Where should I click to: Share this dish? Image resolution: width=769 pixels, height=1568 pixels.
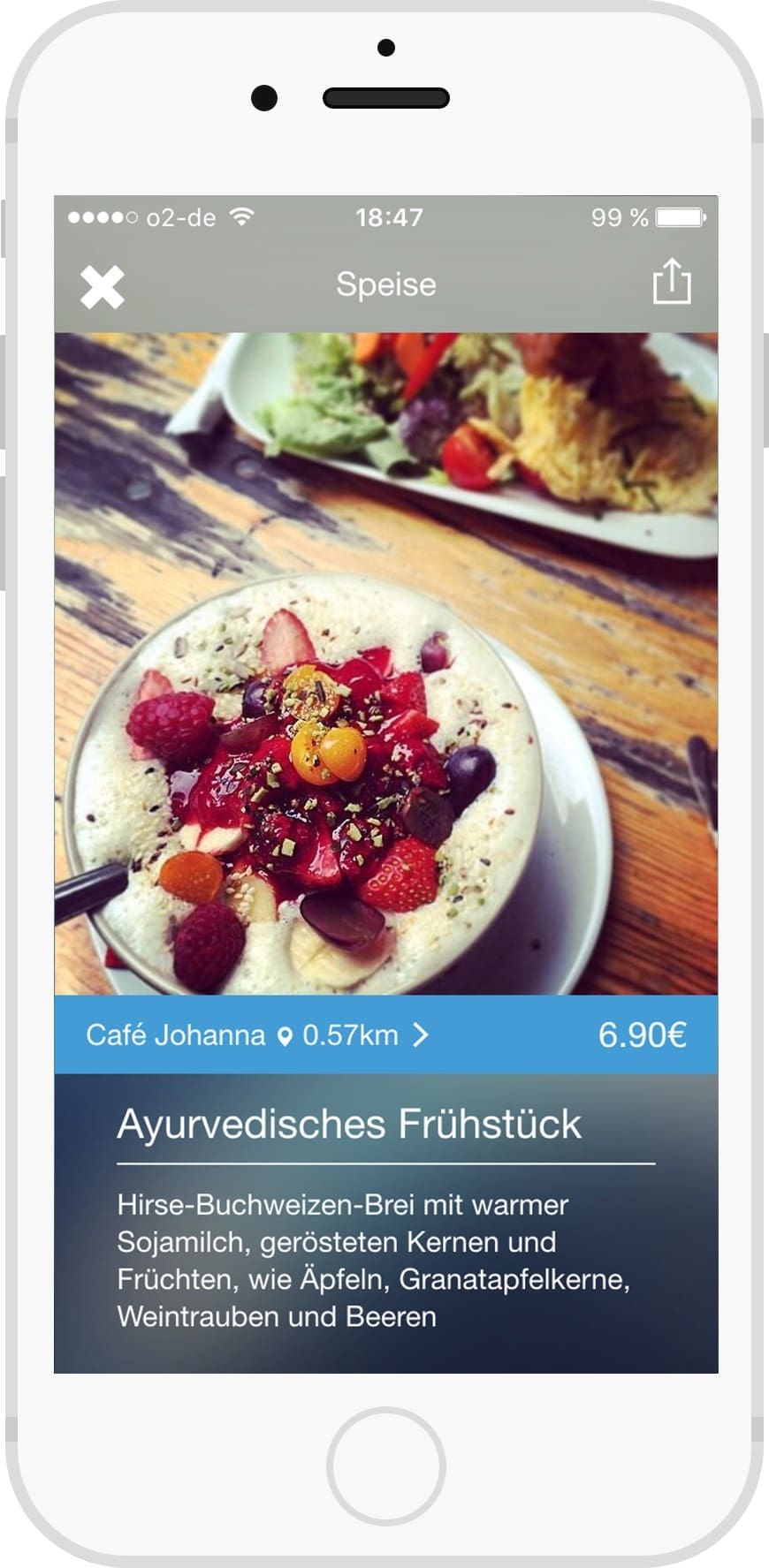point(671,282)
